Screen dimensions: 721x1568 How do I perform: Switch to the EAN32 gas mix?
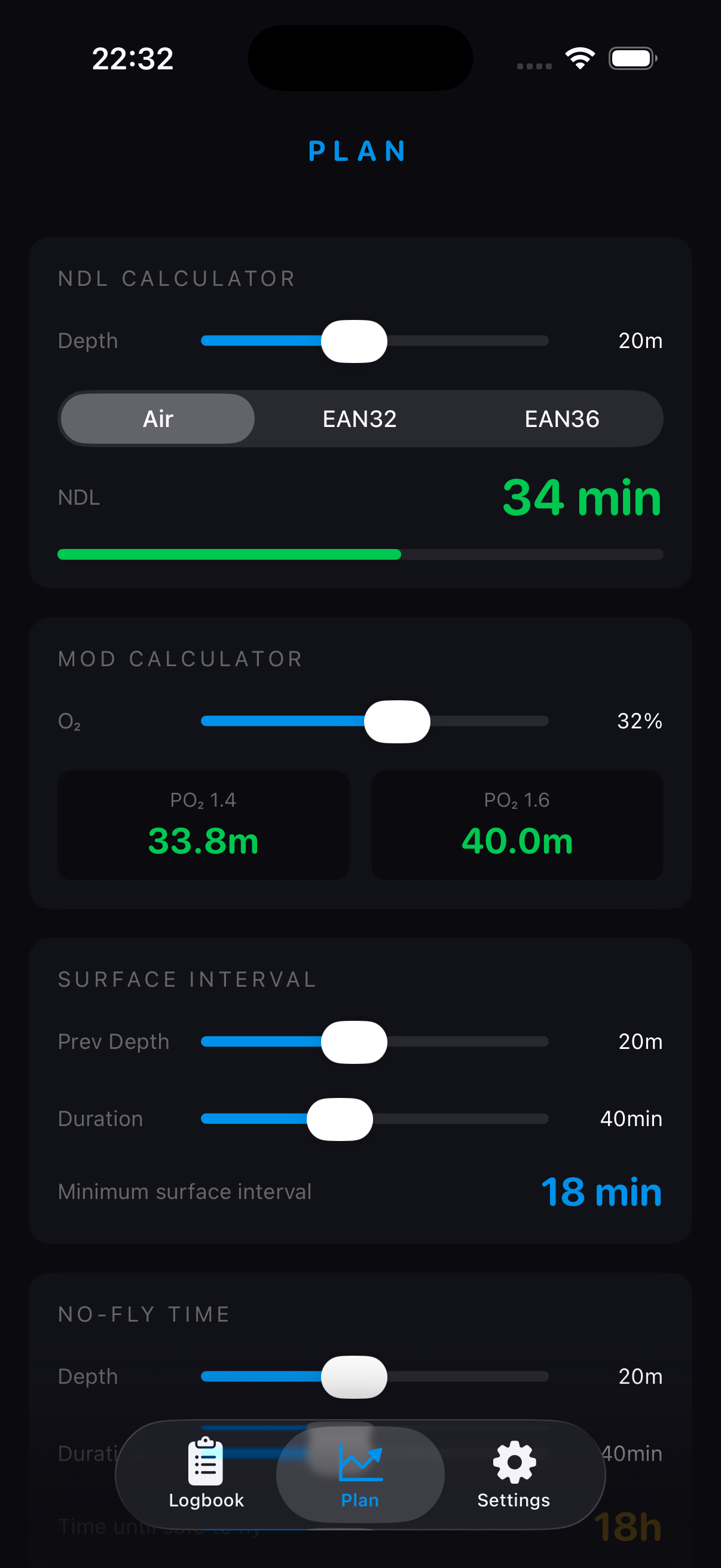tap(359, 419)
